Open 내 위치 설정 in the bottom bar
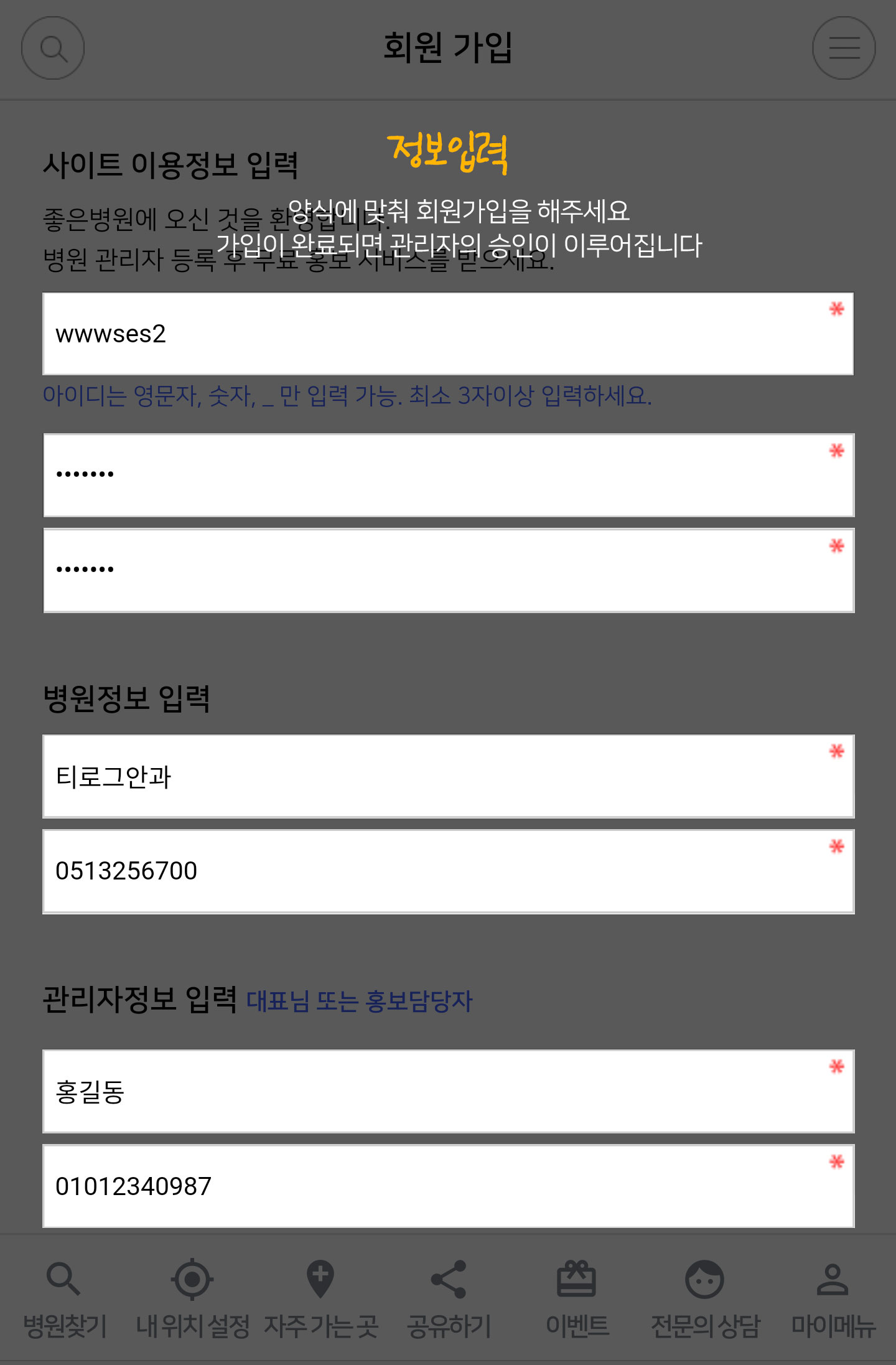Image resolution: width=896 pixels, height=1365 pixels. (x=193, y=1298)
